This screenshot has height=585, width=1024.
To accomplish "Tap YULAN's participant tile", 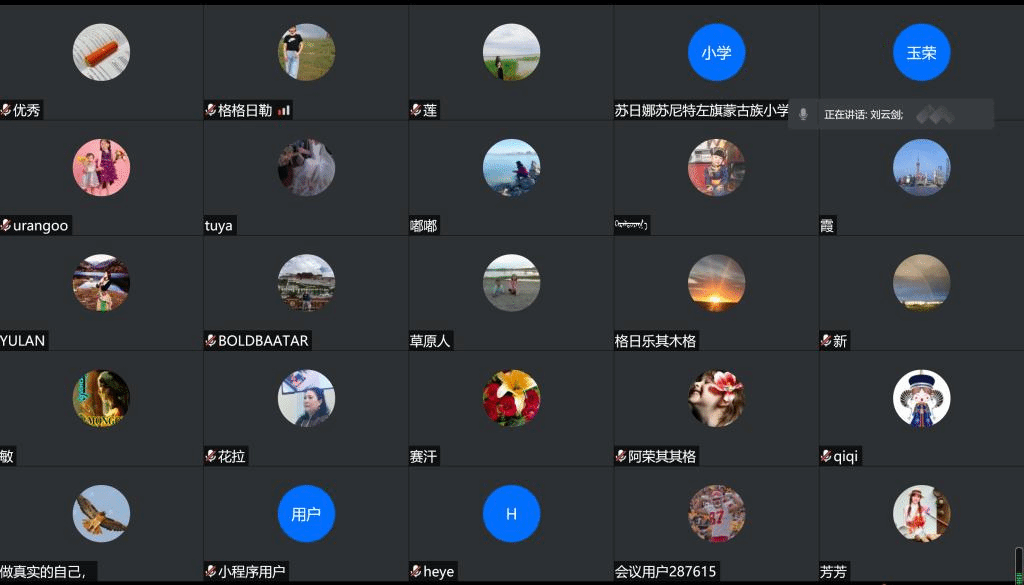I will (x=101, y=292).
